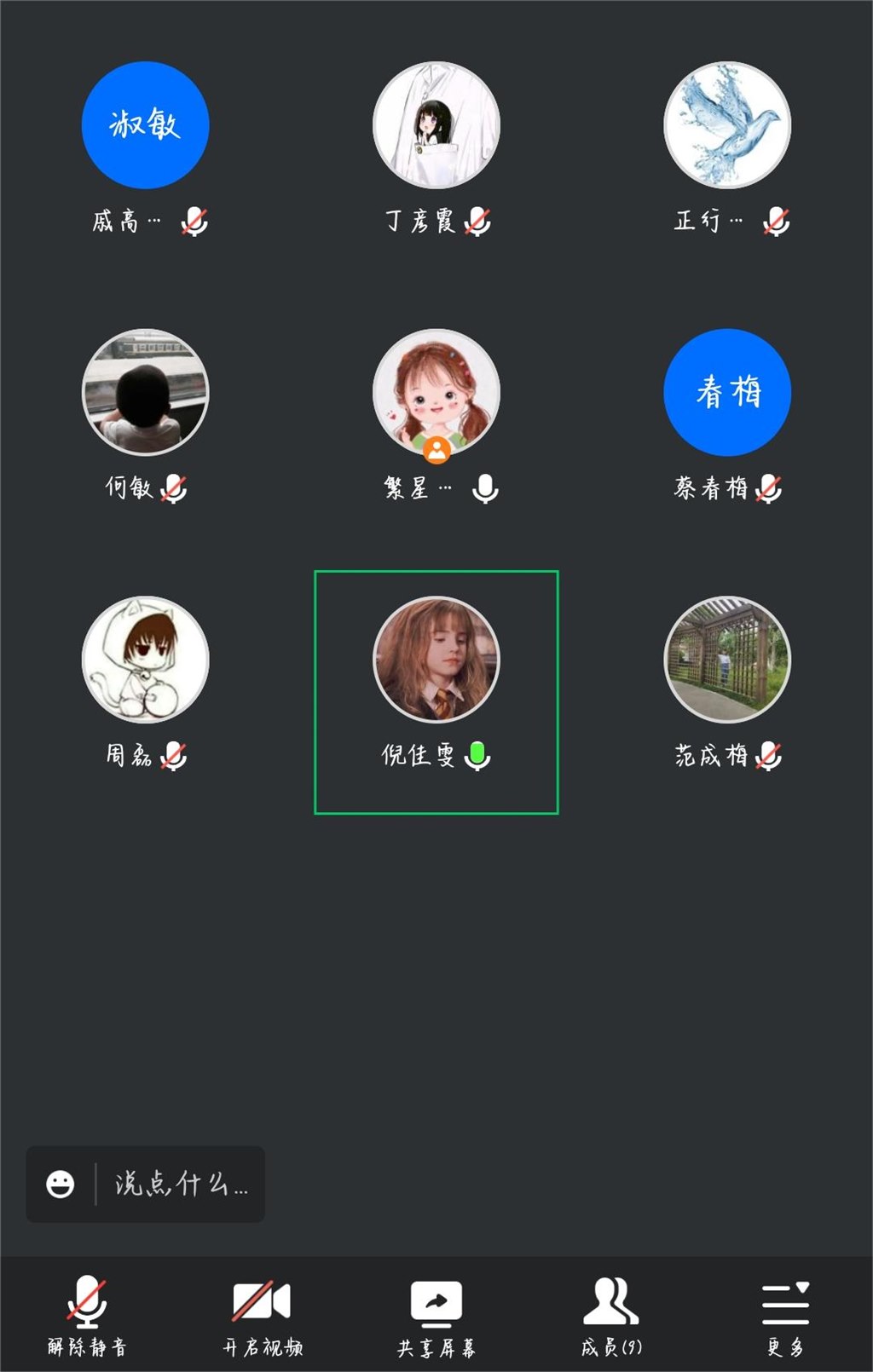Tap the 说点什么 chat input field

pos(181,1184)
